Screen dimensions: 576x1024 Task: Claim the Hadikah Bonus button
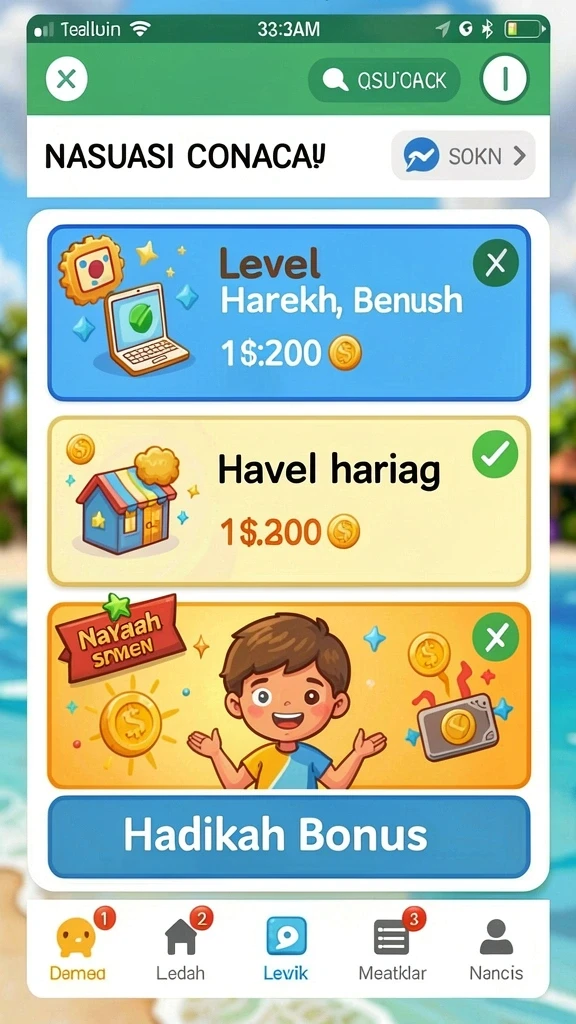tap(289, 837)
